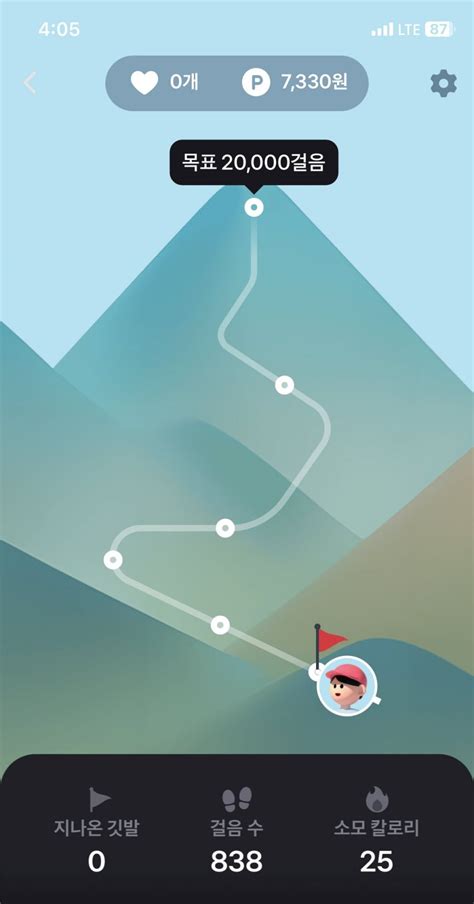This screenshot has width=474, height=904.
Task: Tap the character avatar by the red flag
Action: tap(347, 685)
